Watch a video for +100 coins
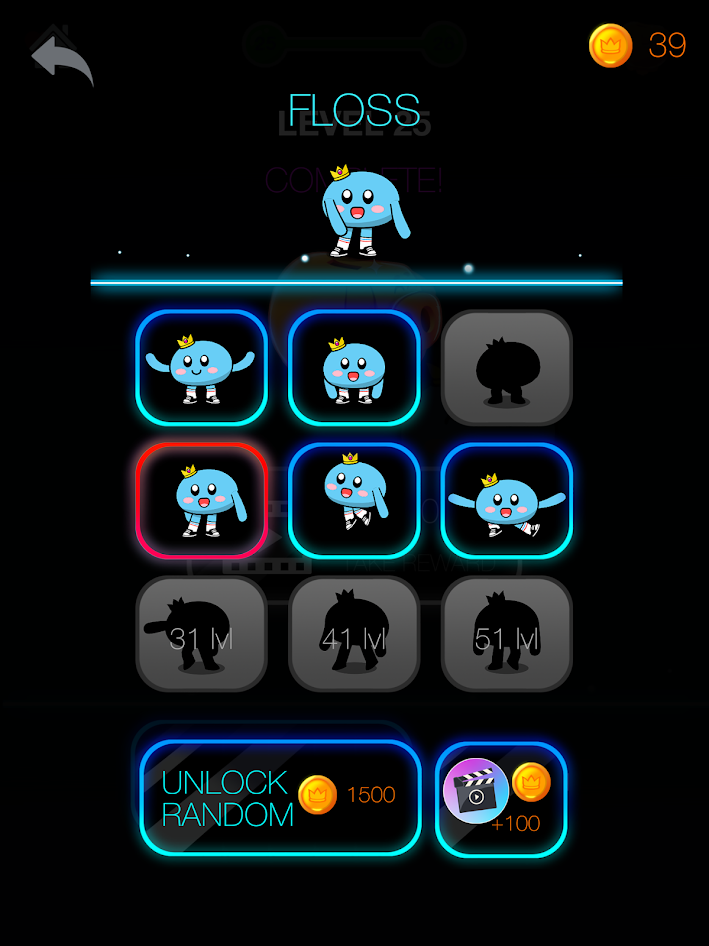Viewport: 709px width, 946px height. (x=501, y=798)
